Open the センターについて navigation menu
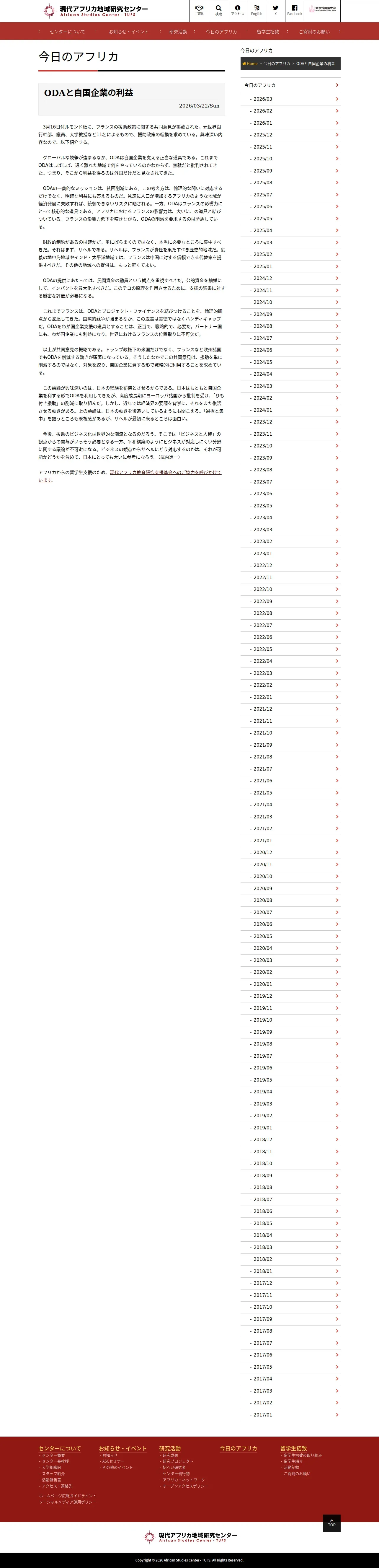 pyautogui.click(x=68, y=32)
